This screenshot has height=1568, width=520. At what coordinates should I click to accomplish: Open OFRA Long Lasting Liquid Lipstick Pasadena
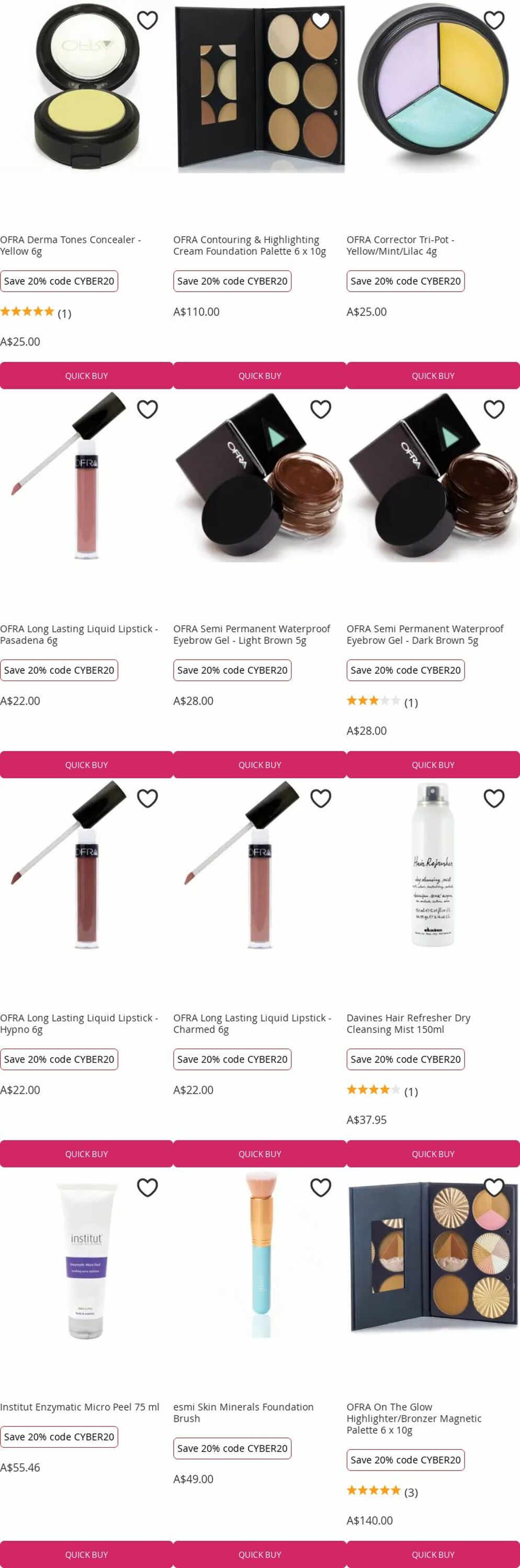(78, 635)
